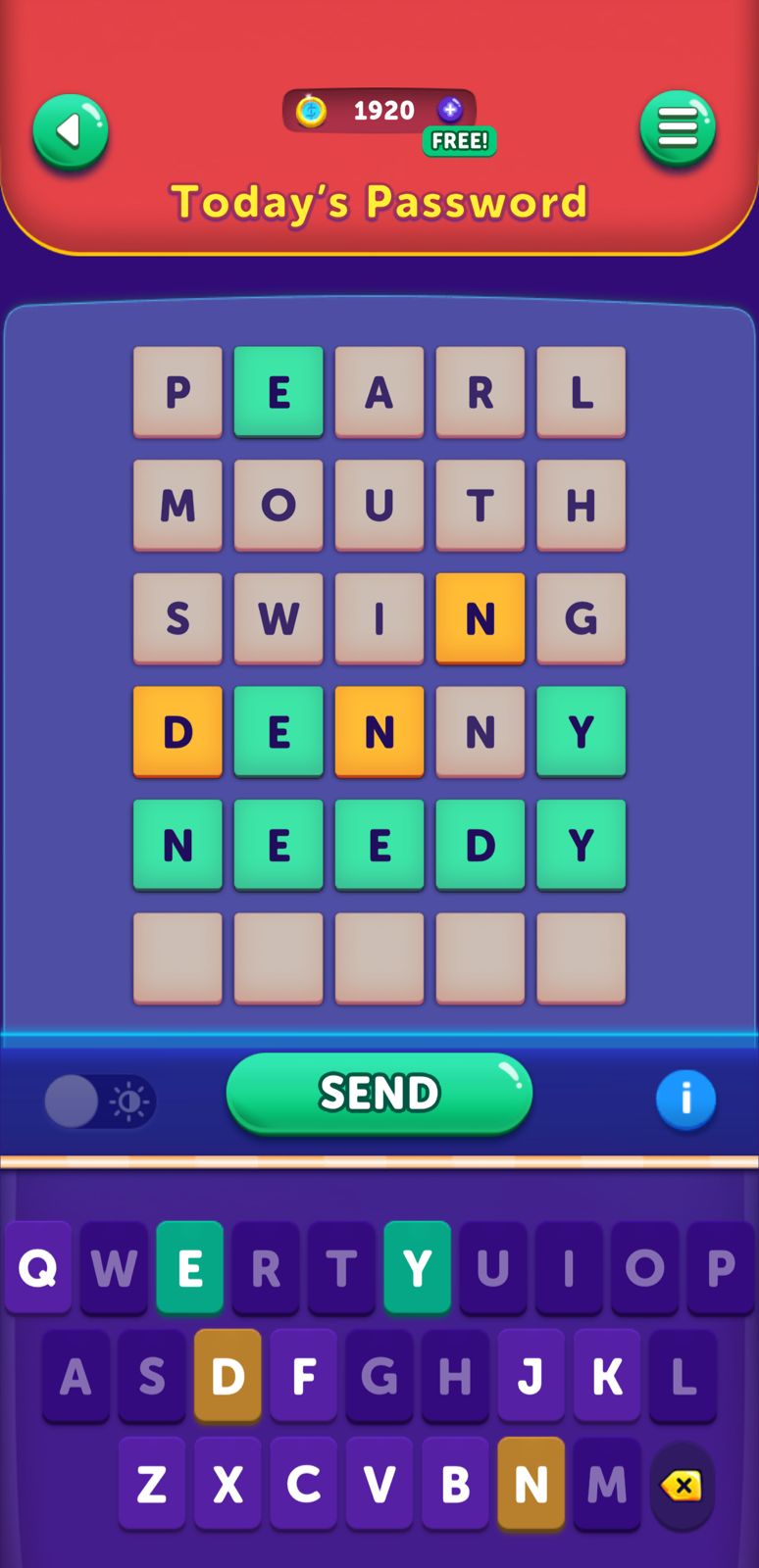Select the green Y key
The image size is (759, 1568).
click(x=417, y=1268)
